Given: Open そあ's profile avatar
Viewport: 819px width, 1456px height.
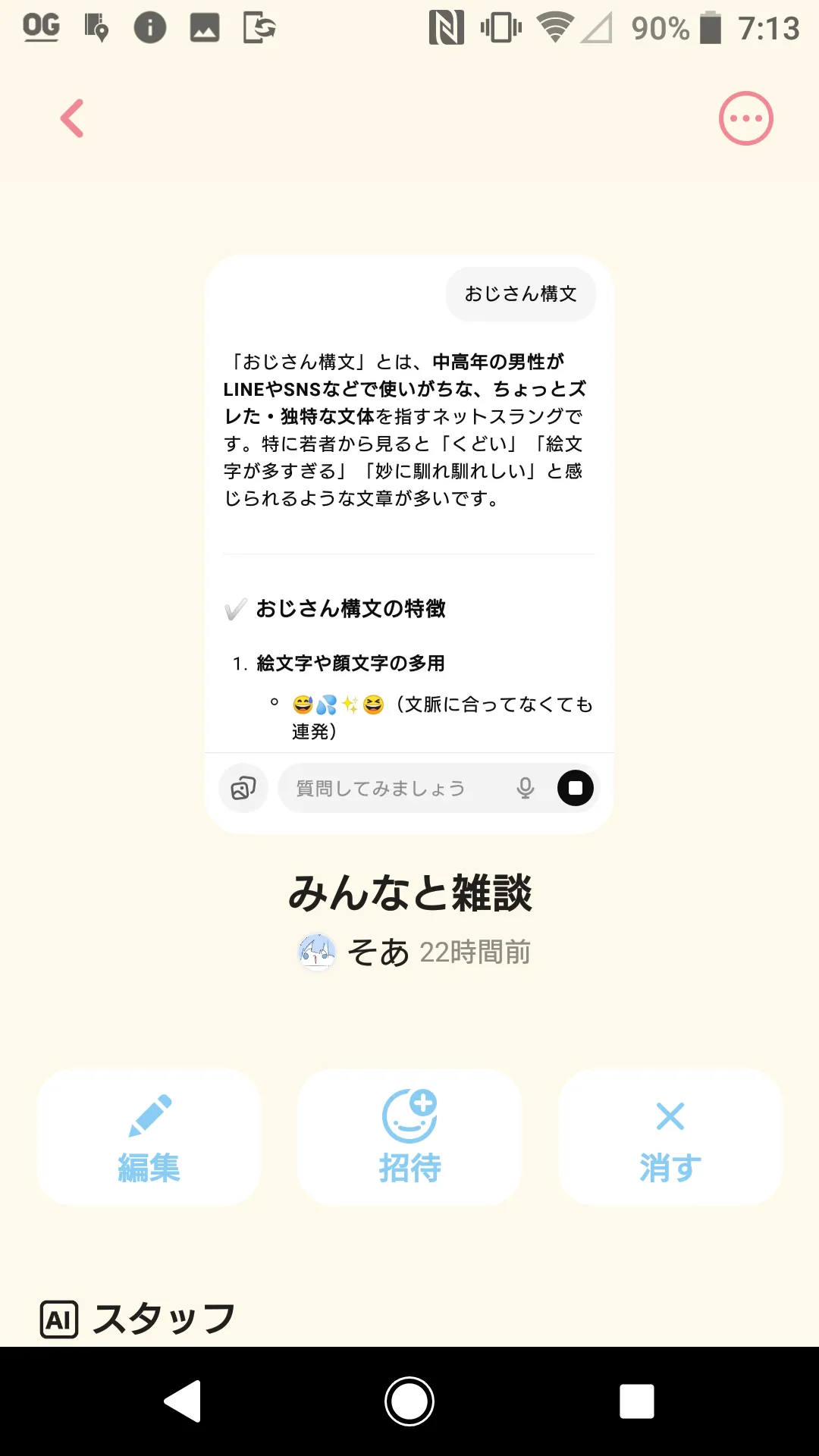Looking at the screenshot, I should [317, 952].
